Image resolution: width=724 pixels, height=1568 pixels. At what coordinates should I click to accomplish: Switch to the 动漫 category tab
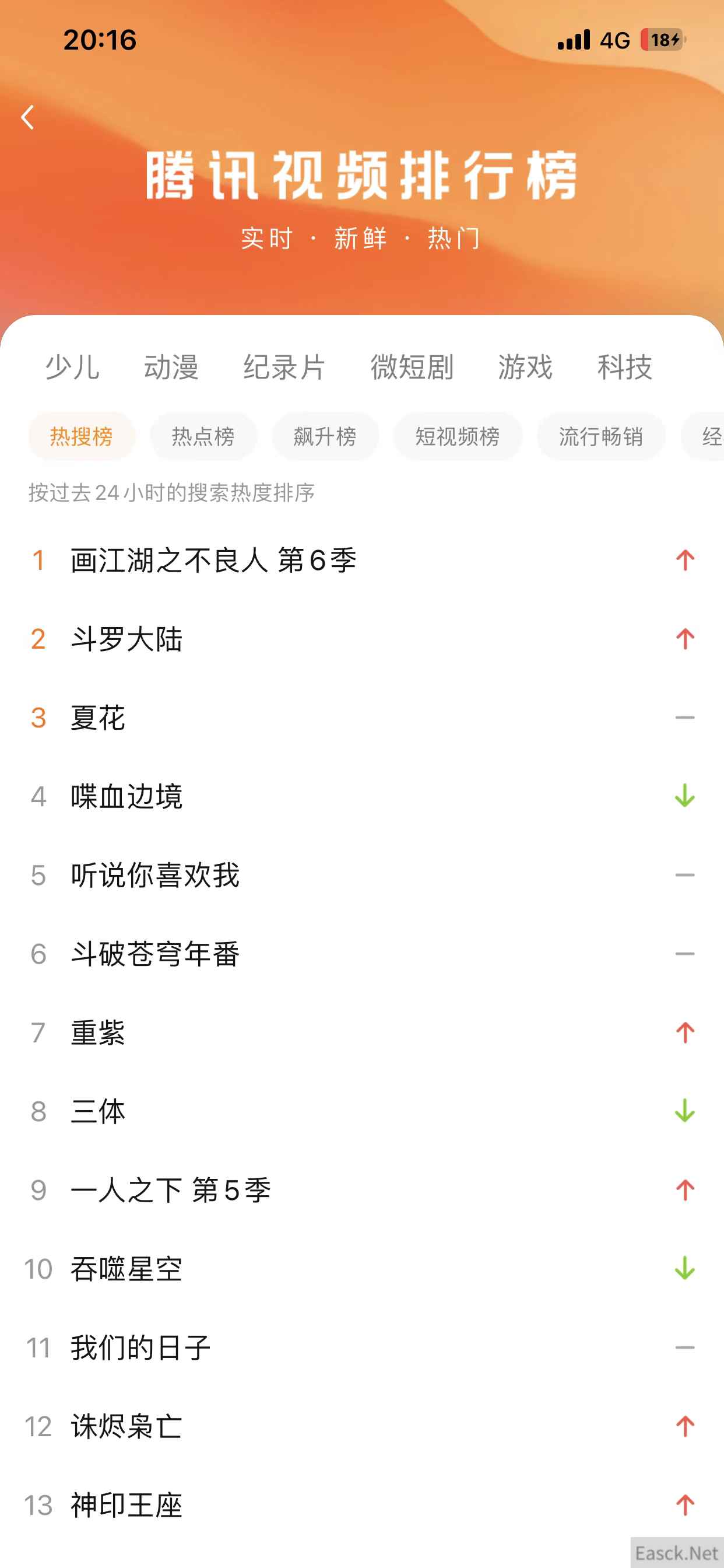(x=171, y=367)
